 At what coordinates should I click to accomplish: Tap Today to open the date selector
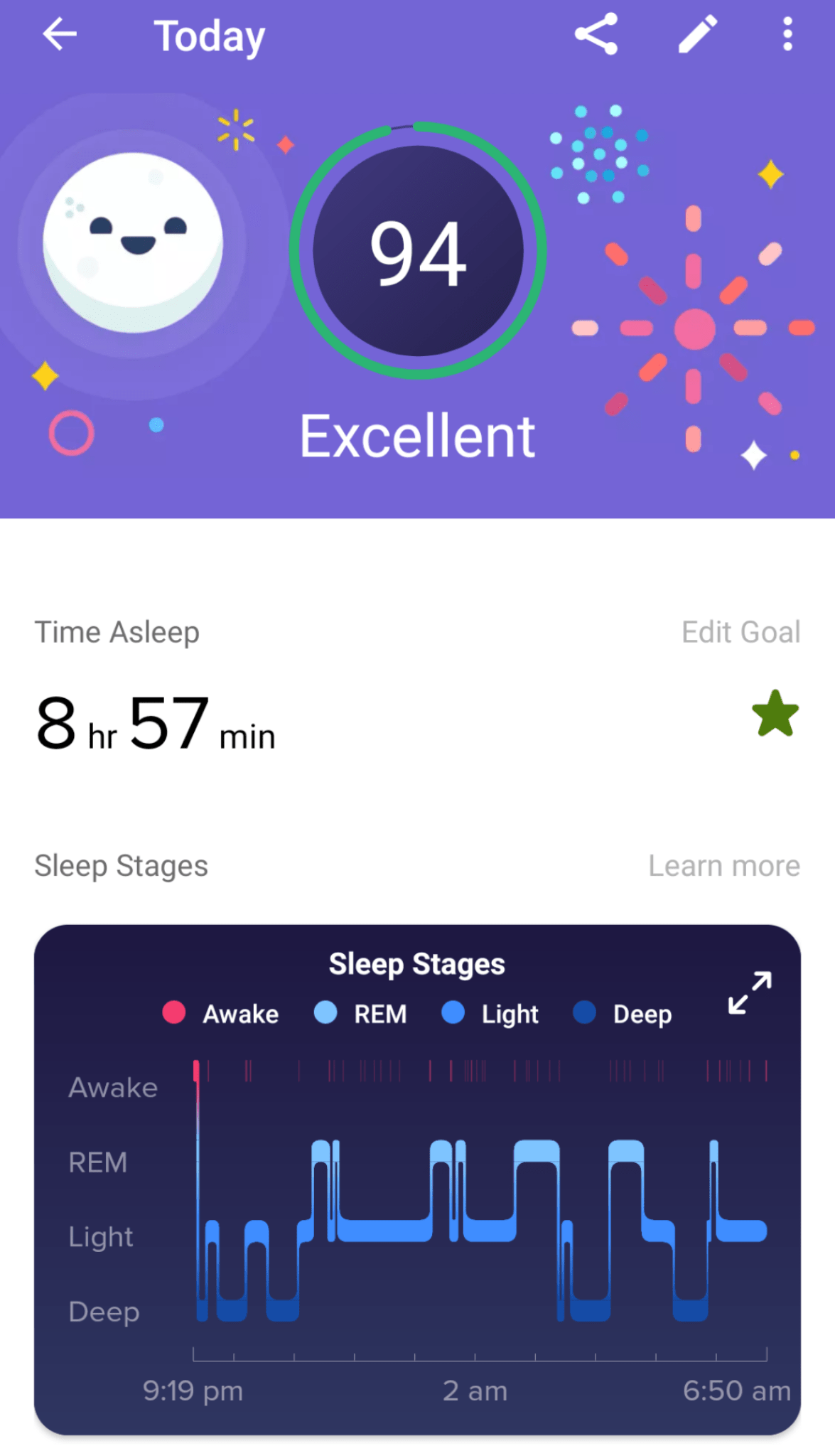pos(209,35)
